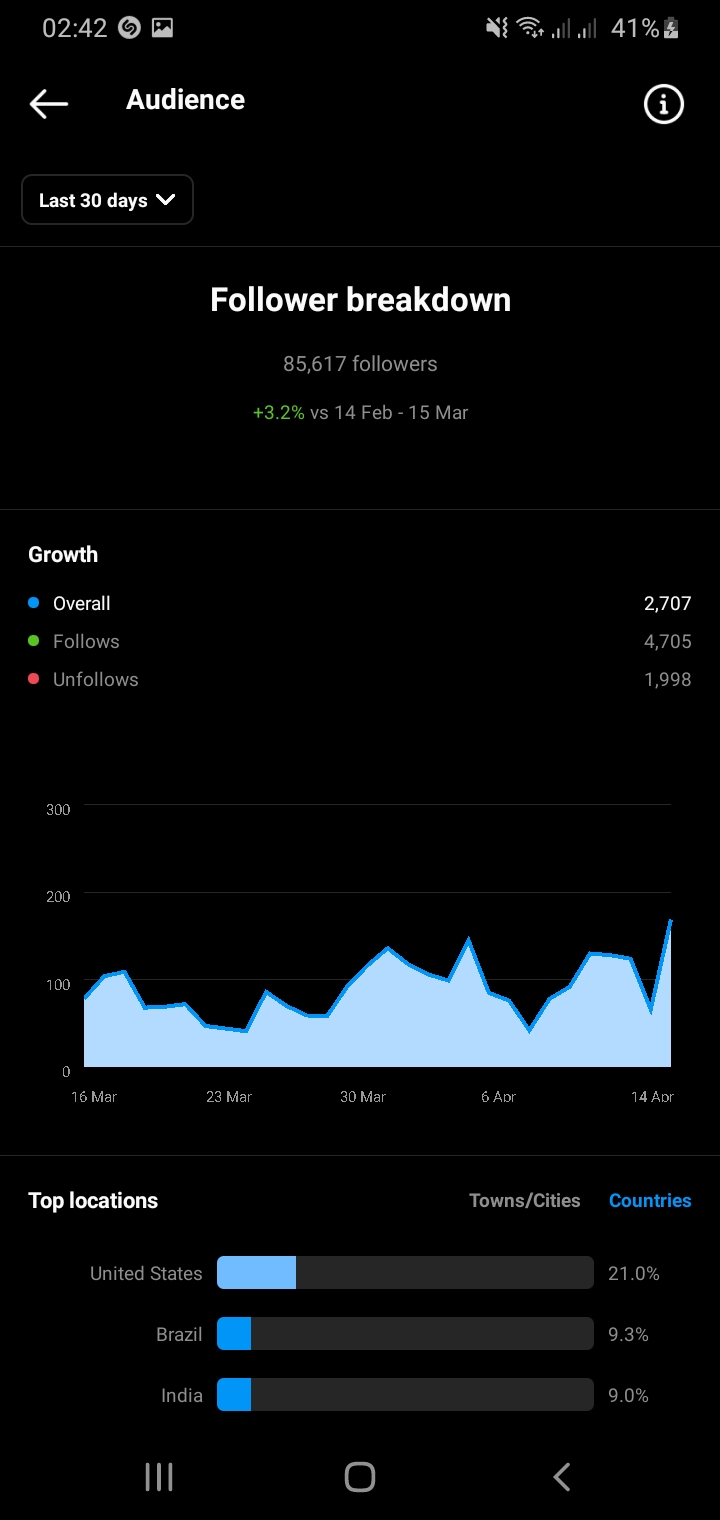Switch to the Towns/Cities tab
The width and height of the screenshot is (720, 1520).
coord(525,1201)
